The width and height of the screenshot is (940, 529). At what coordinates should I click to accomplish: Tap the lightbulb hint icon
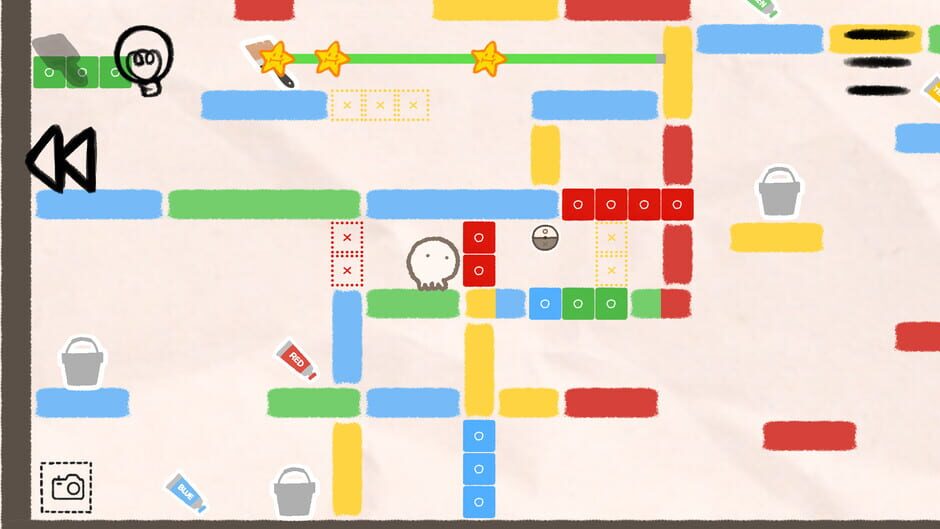[145, 60]
